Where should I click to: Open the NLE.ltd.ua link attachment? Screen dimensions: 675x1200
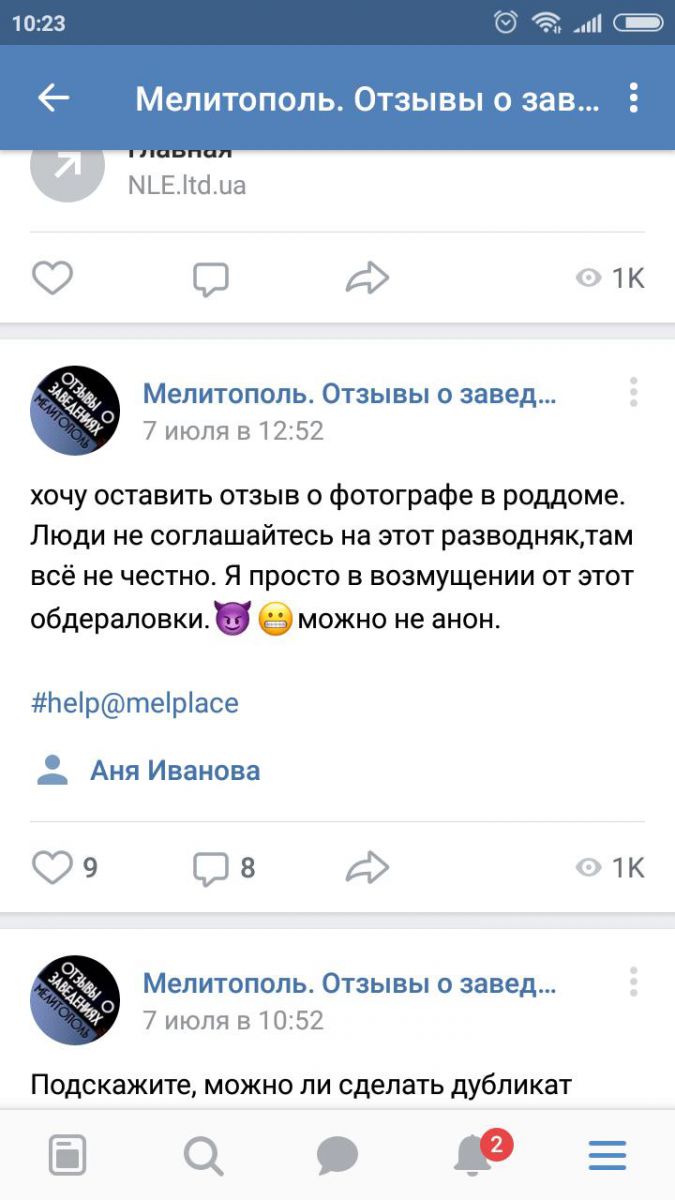coord(186,183)
